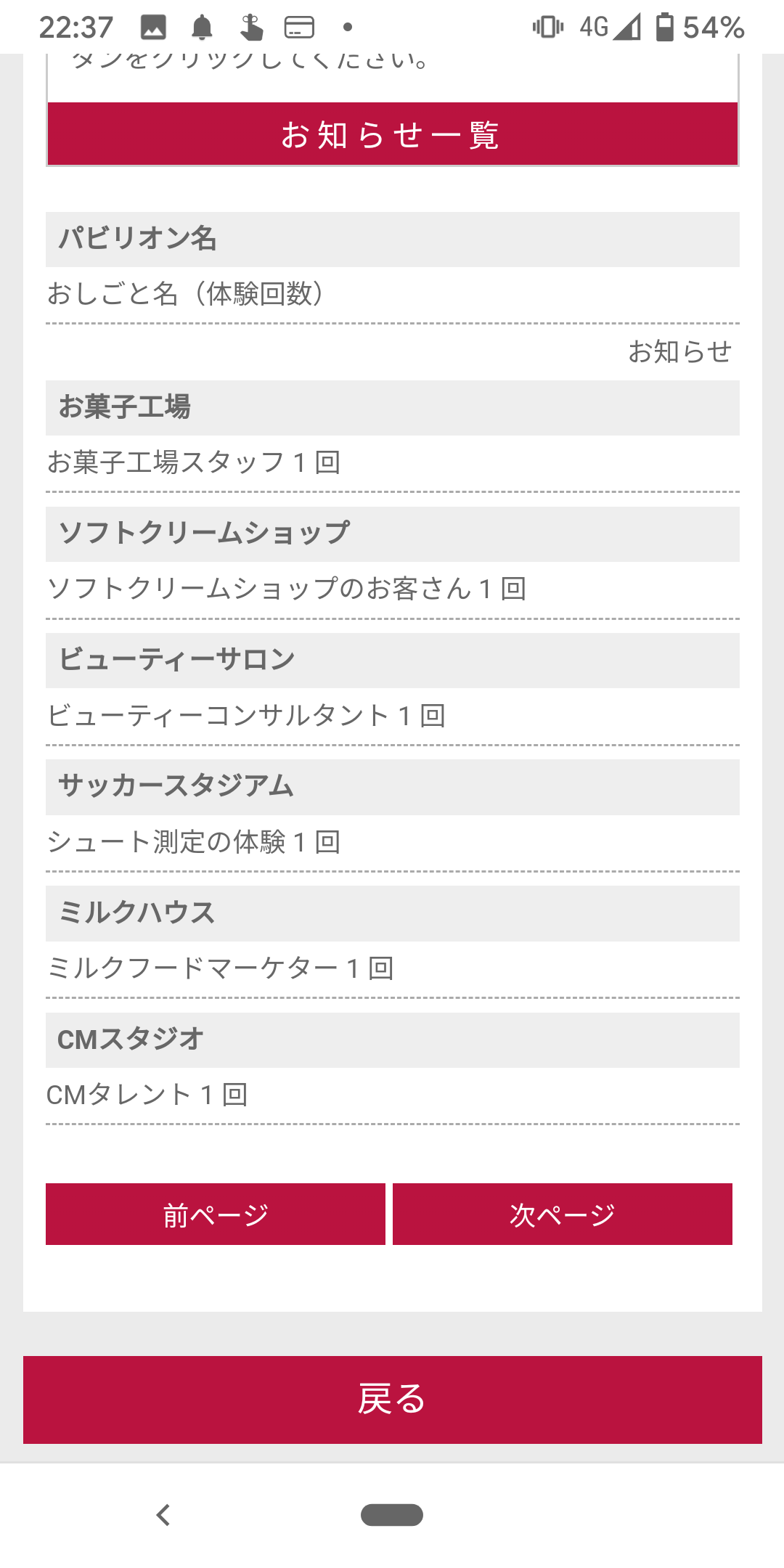Go to 次ページ next page

click(563, 1214)
